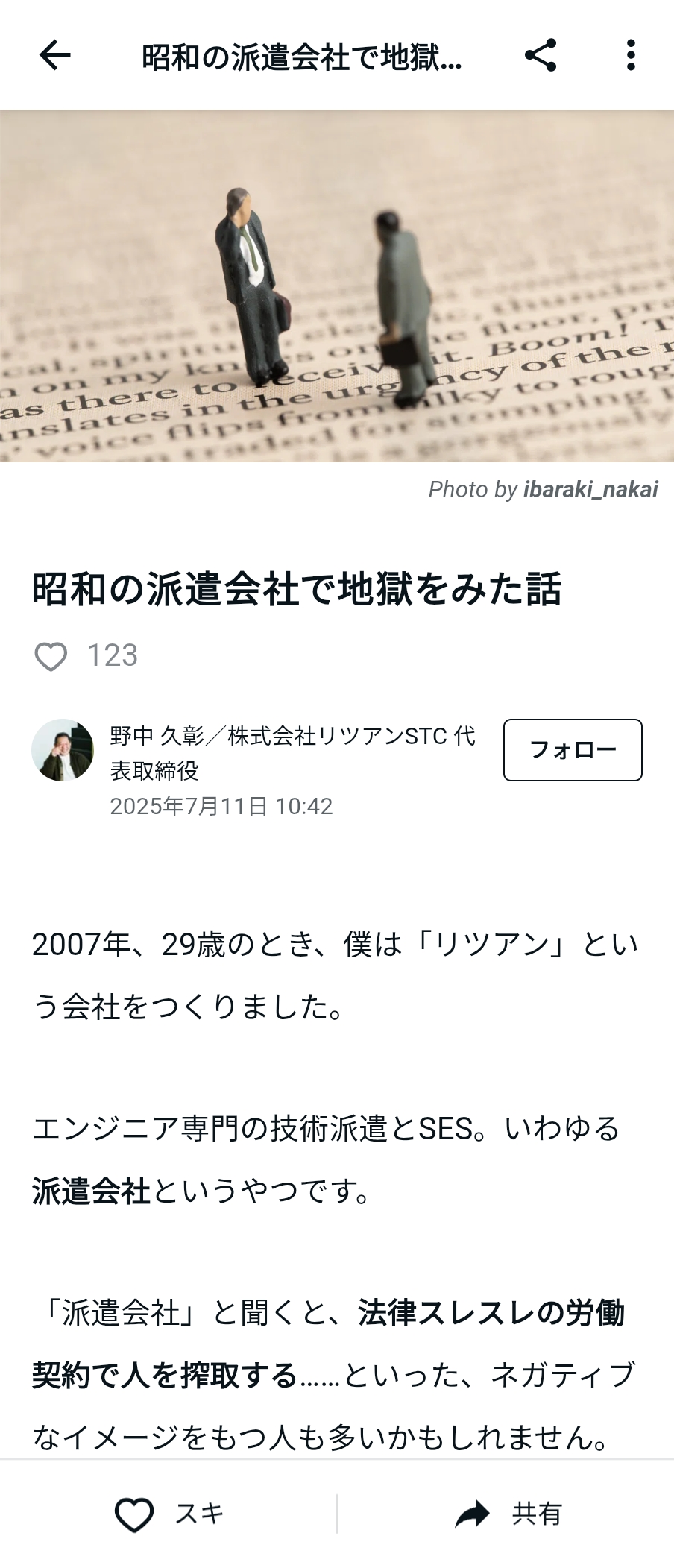Go back using the arrow icon

(x=54, y=55)
